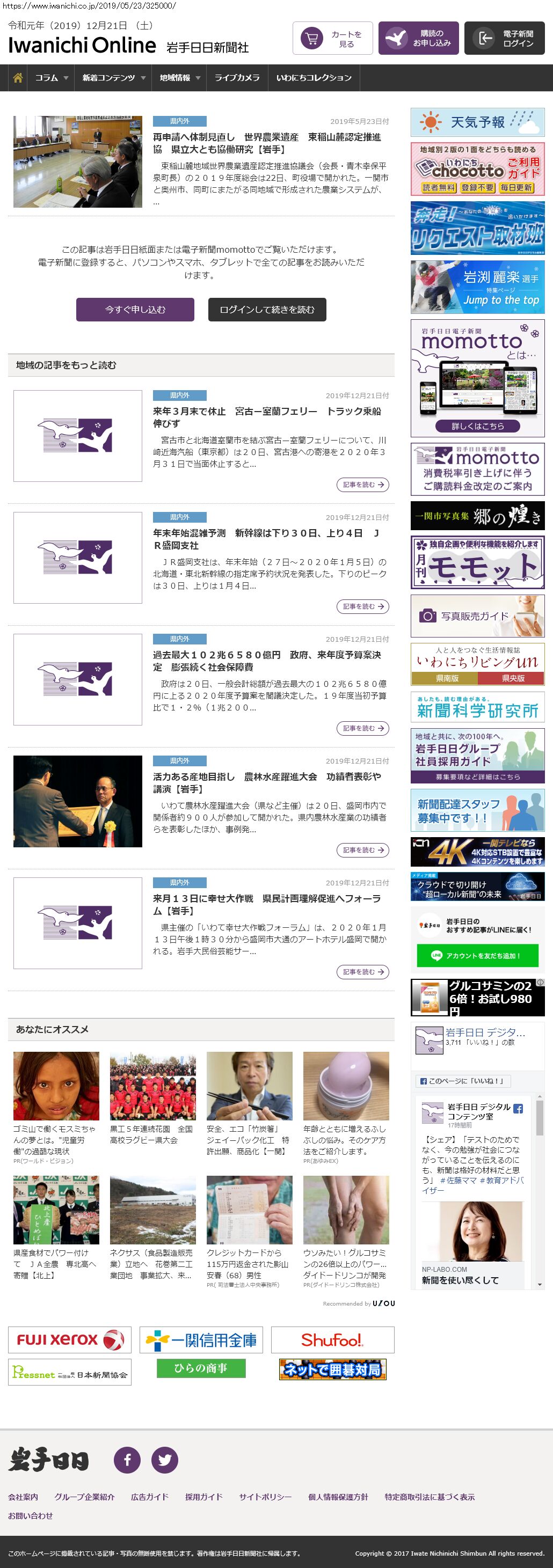The width and height of the screenshot is (553, 1568).
Task: Tap 今すぐ申し込む button
Action: click(x=135, y=309)
